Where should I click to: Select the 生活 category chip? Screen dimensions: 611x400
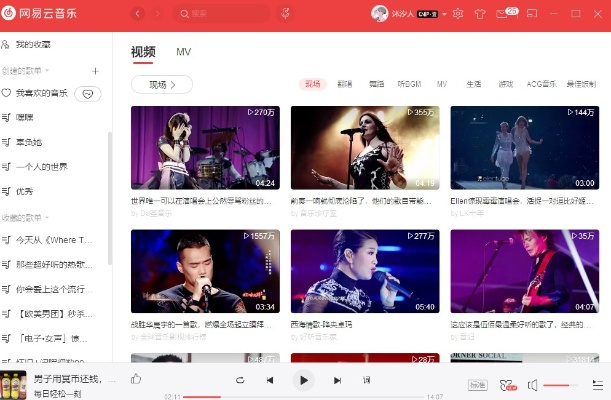pyautogui.click(x=473, y=85)
